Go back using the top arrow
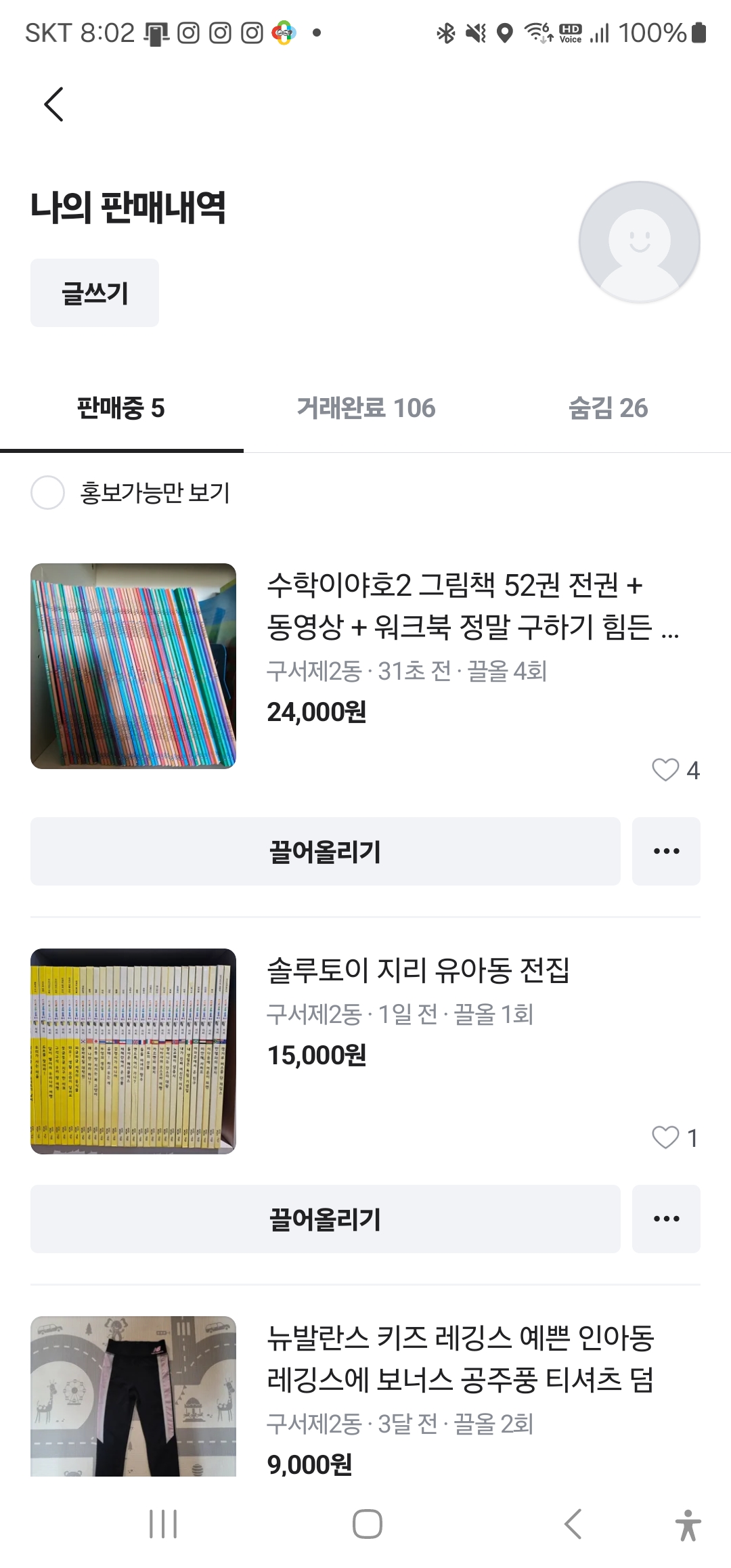 pyautogui.click(x=53, y=104)
